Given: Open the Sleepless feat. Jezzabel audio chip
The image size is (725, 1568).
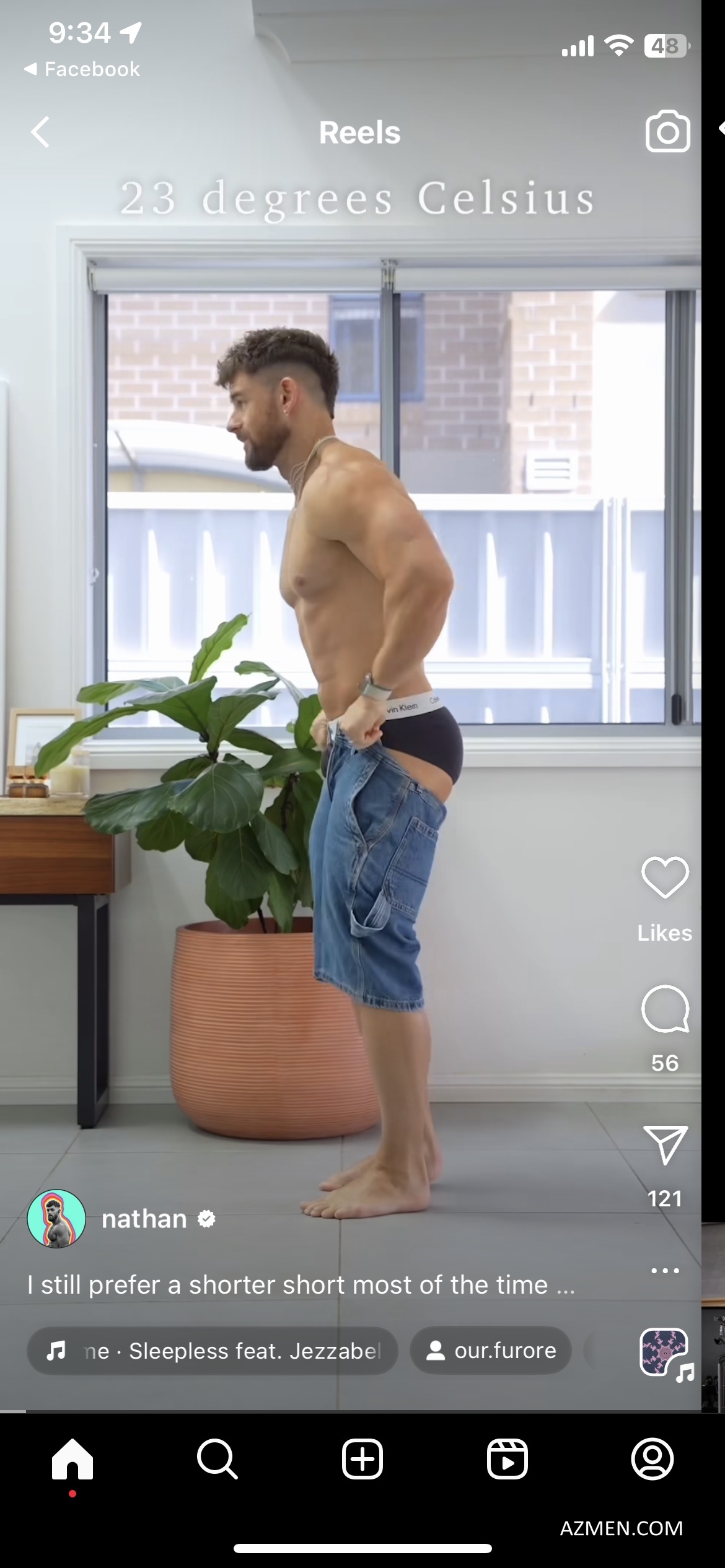Looking at the screenshot, I should 213,1351.
